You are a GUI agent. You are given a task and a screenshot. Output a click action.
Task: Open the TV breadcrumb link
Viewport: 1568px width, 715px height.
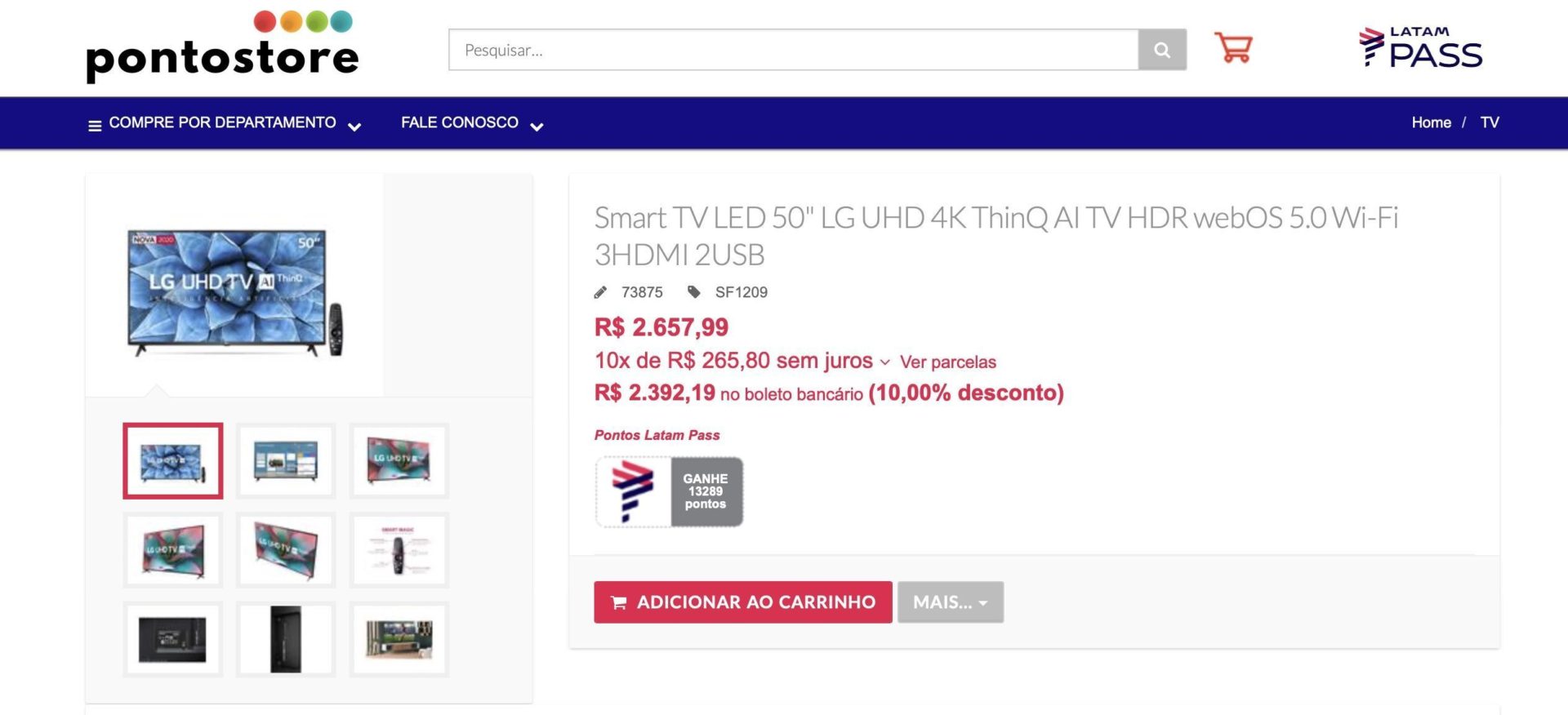pos(1489,122)
